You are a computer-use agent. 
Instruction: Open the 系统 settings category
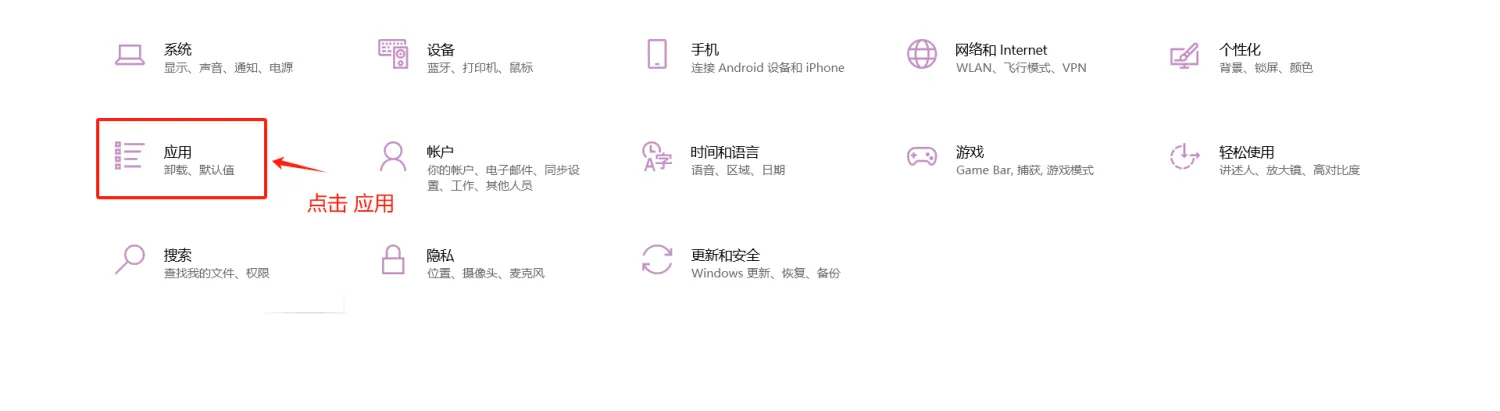tap(178, 50)
